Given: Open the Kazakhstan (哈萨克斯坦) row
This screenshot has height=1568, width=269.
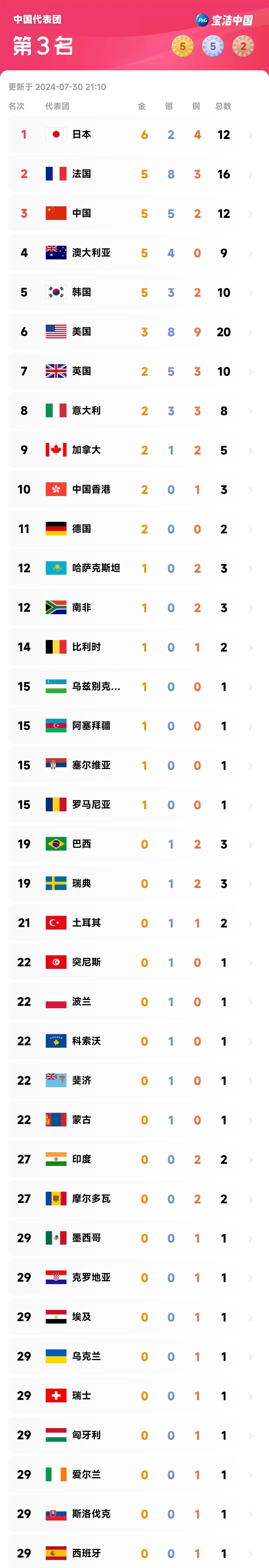Looking at the screenshot, I should (x=134, y=568).
